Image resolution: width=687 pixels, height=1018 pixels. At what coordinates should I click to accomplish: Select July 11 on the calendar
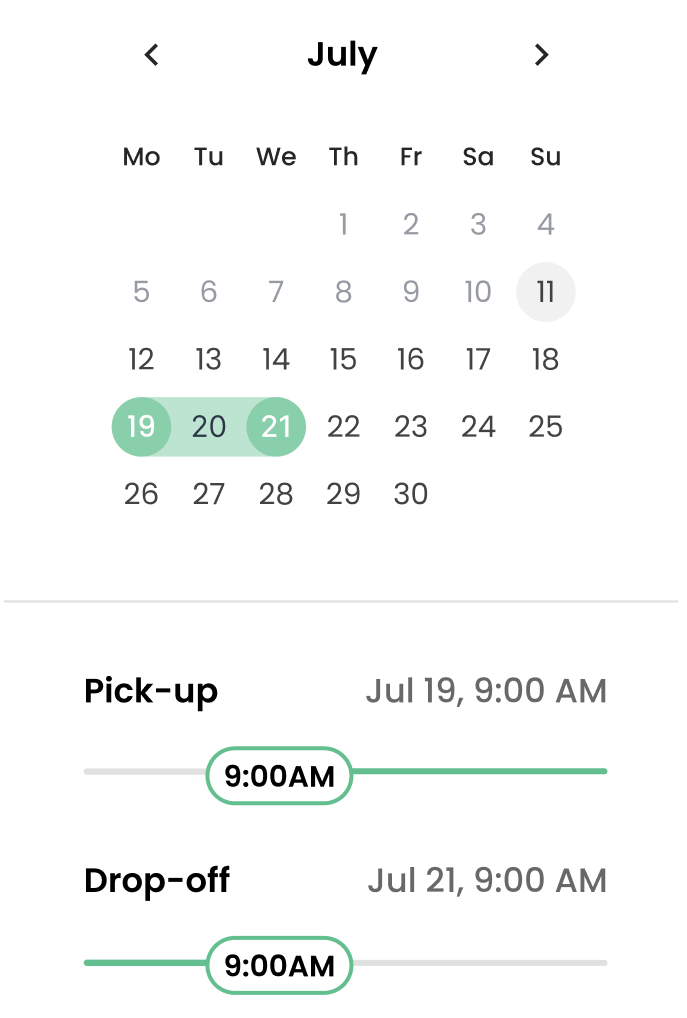545,292
